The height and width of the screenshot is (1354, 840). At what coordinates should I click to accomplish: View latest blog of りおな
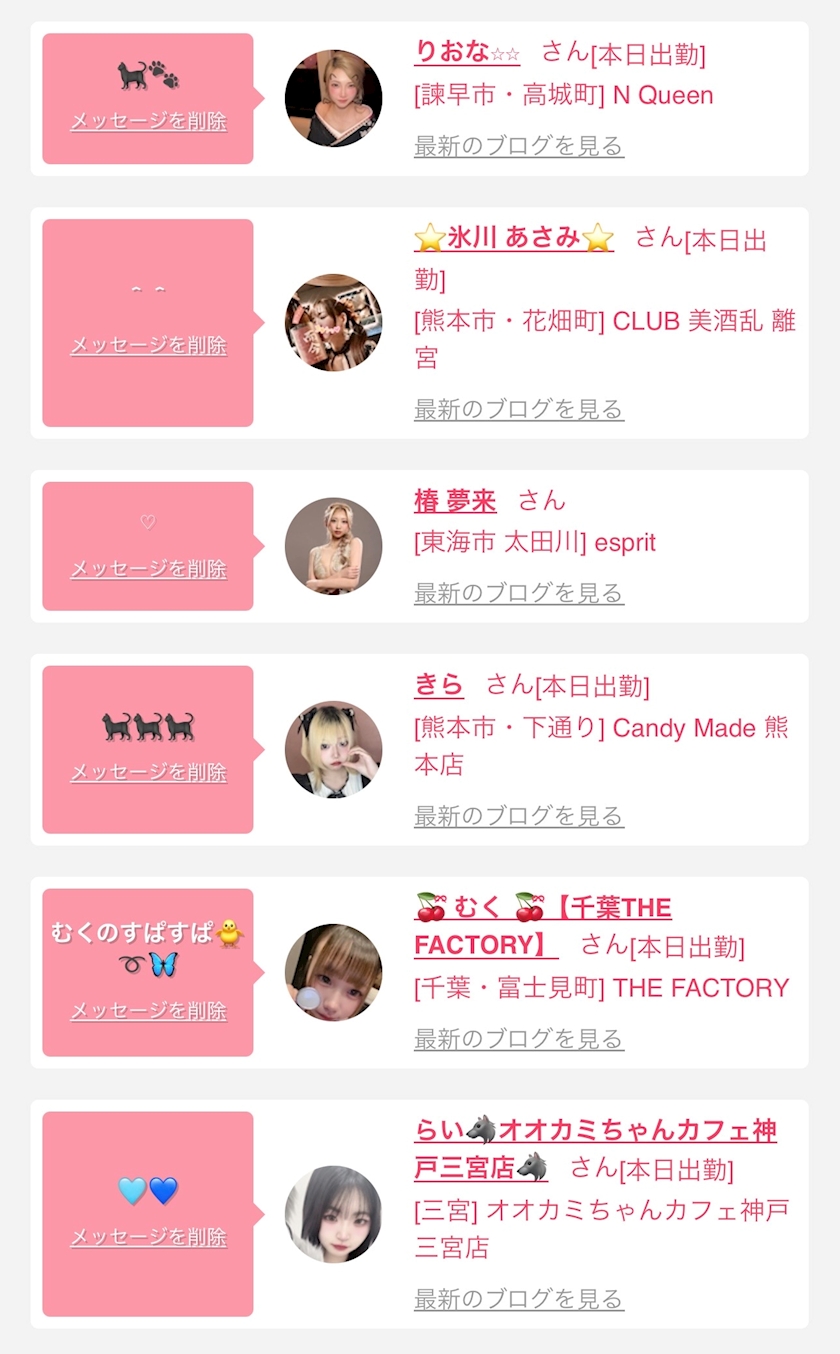point(519,146)
